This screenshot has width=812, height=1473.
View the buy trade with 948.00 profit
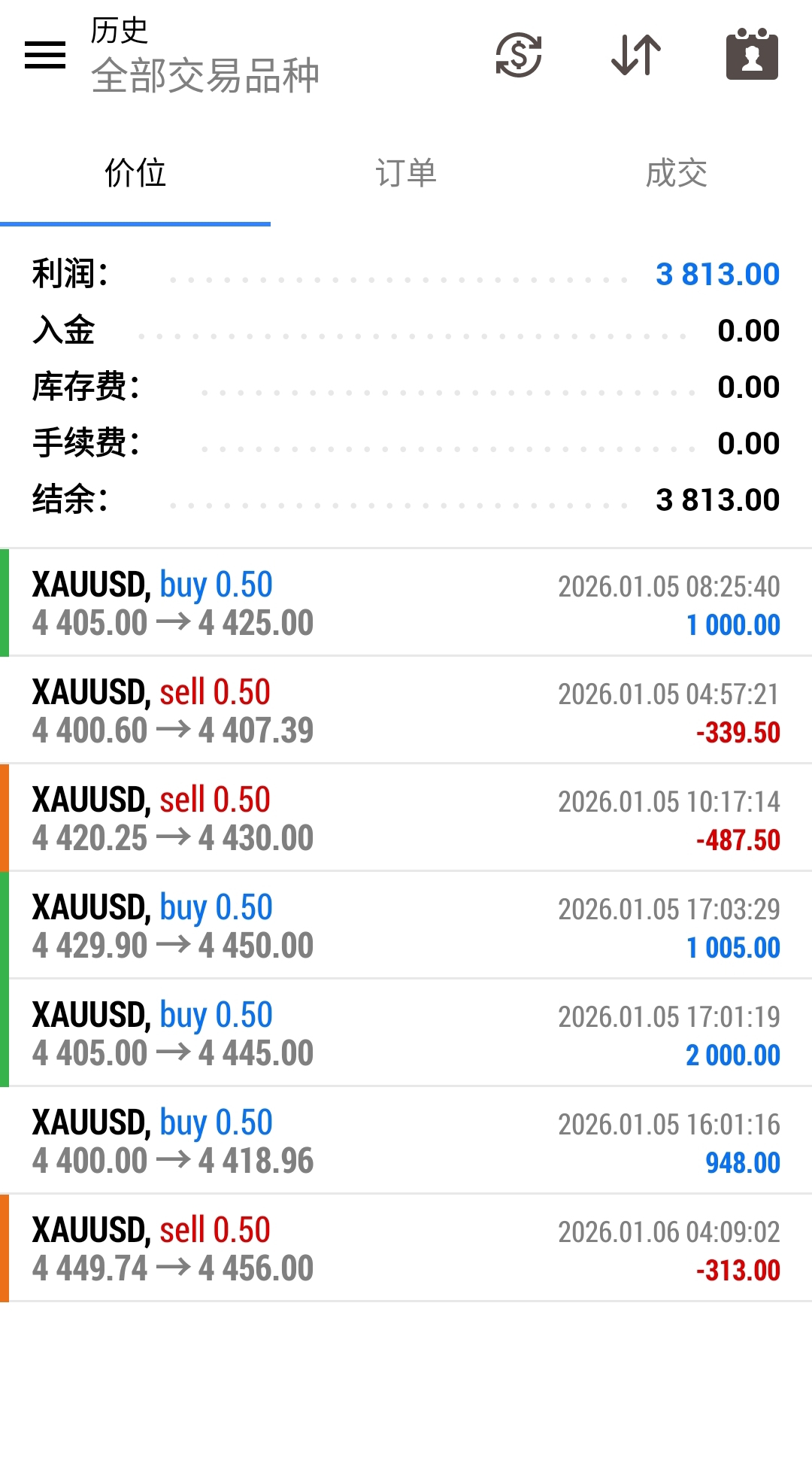tap(406, 1141)
